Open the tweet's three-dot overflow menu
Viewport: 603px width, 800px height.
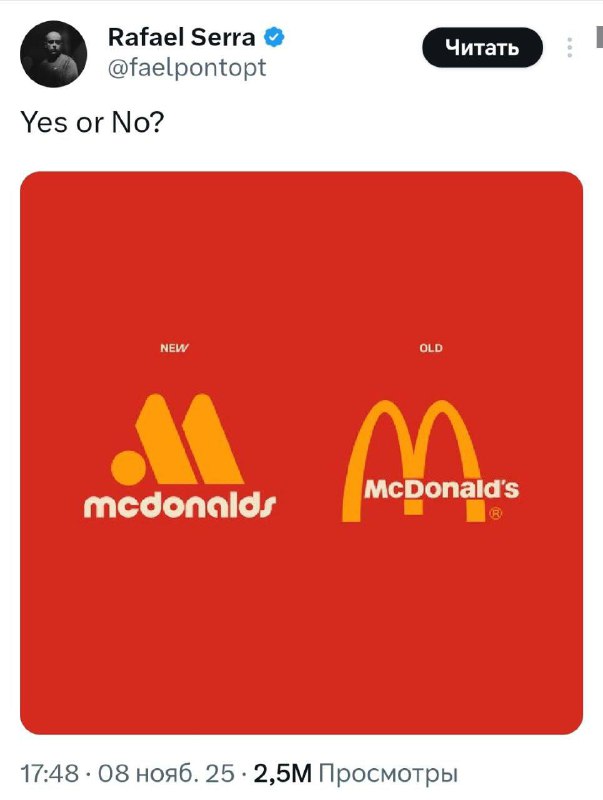570,47
